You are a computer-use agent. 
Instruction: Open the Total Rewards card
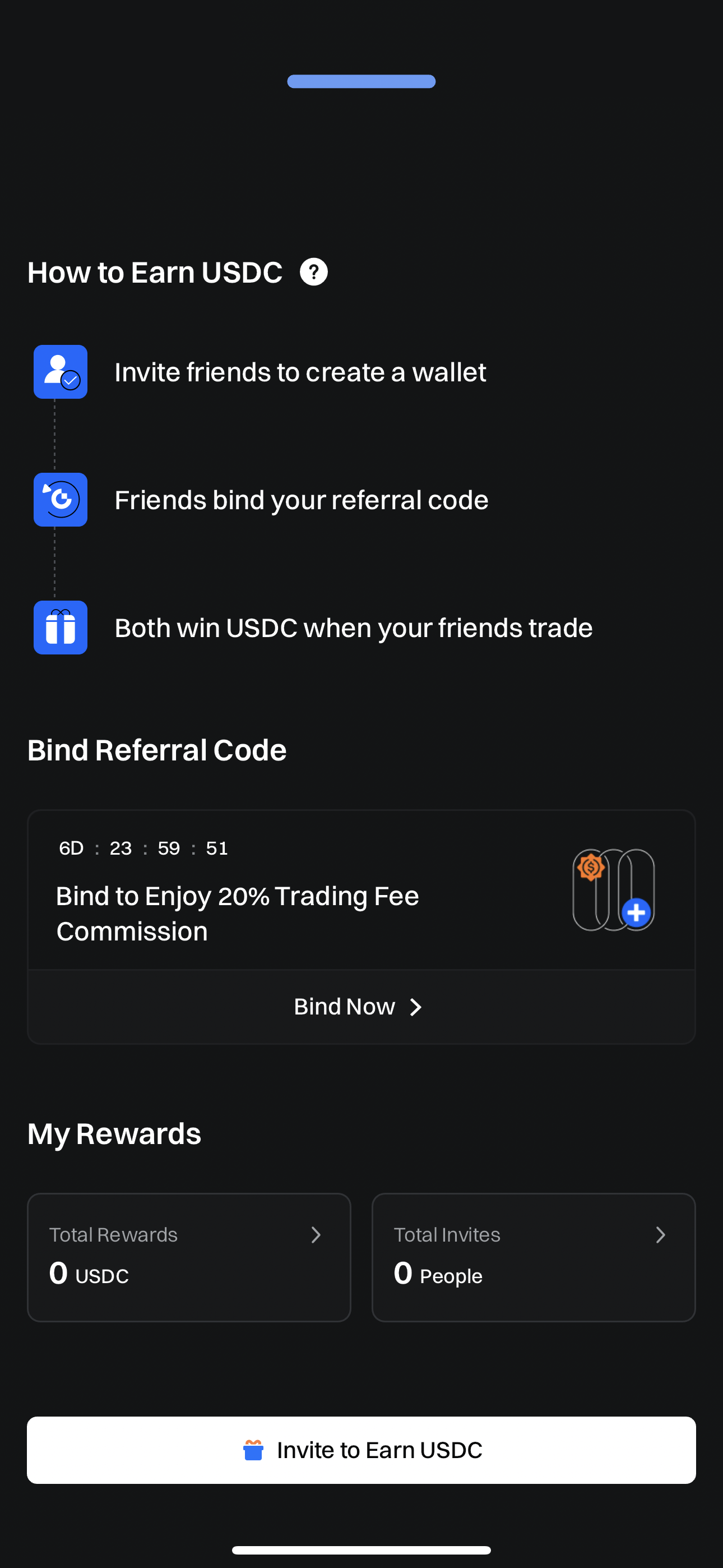click(189, 1257)
